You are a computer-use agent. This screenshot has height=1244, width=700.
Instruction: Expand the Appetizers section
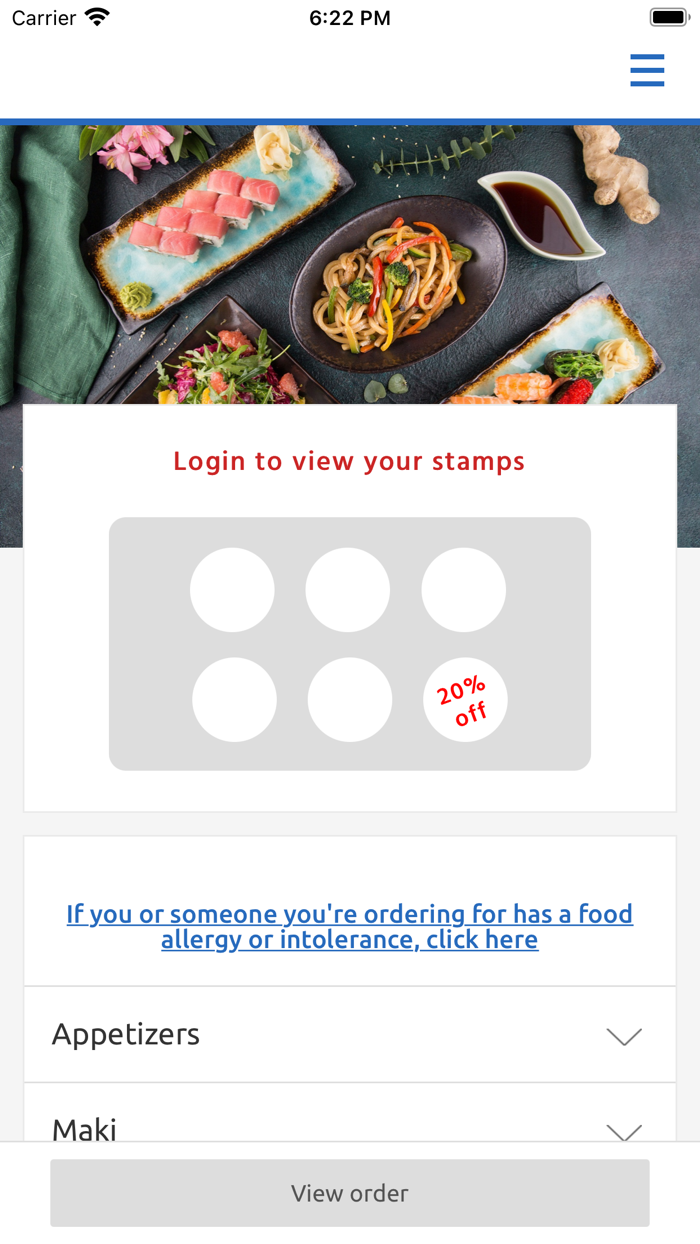click(349, 1034)
